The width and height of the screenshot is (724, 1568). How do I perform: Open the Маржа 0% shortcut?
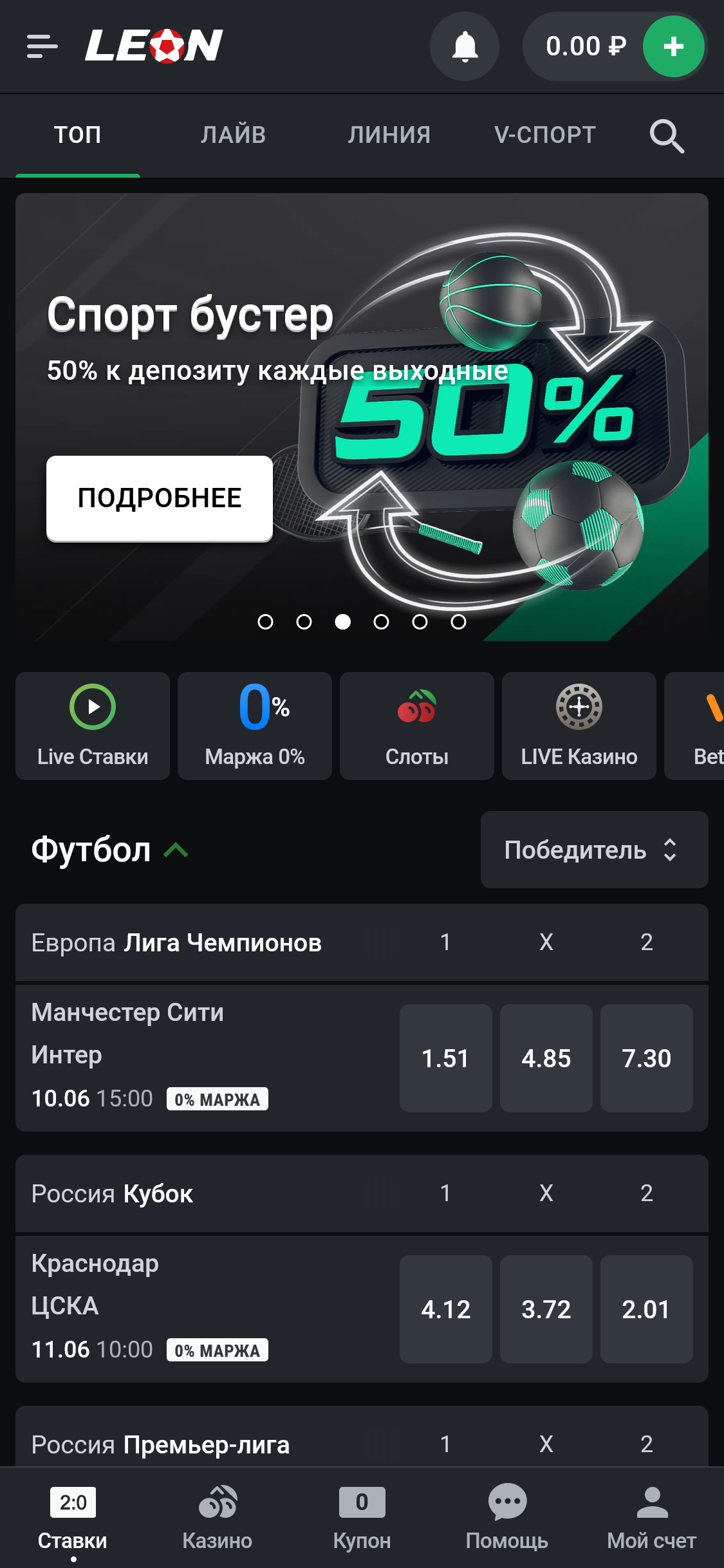255,725
